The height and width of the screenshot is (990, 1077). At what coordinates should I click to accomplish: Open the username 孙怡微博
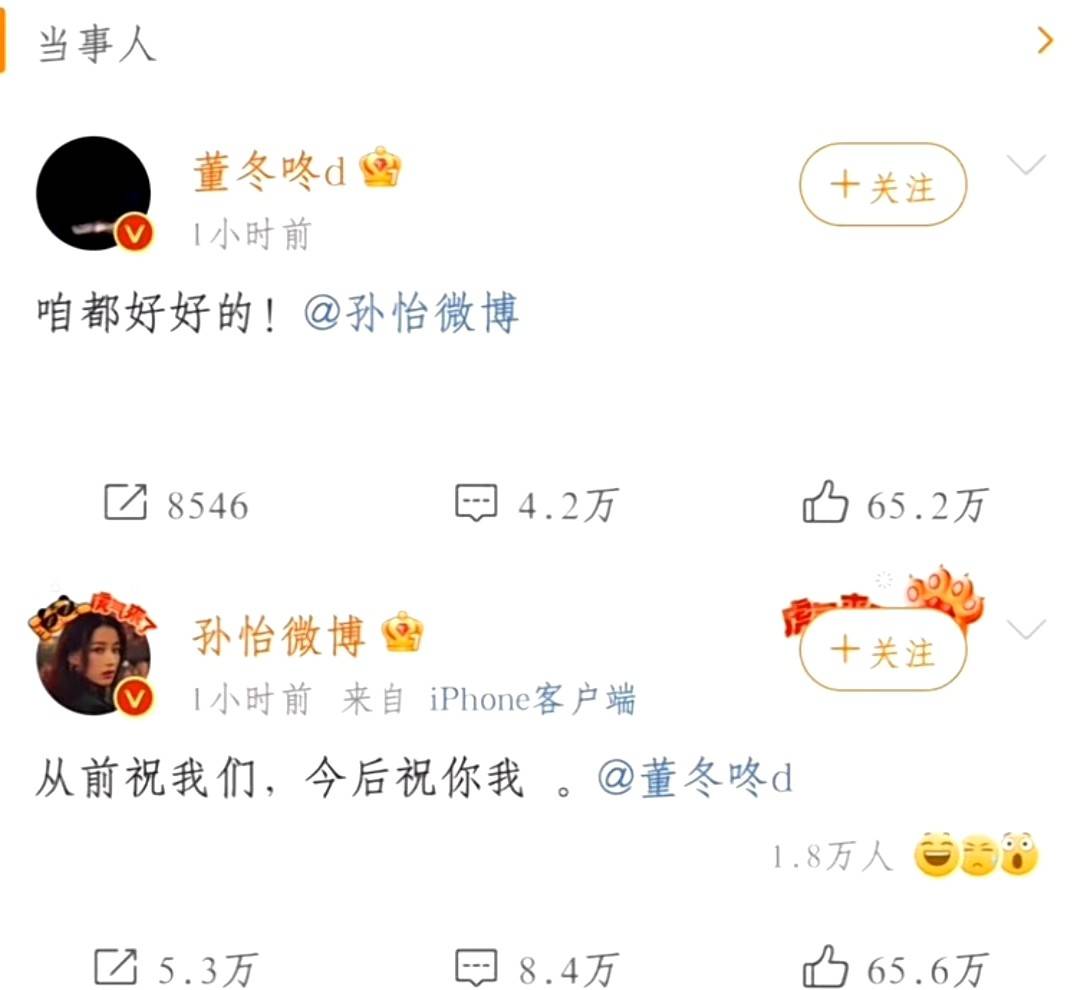click(279, 637)
